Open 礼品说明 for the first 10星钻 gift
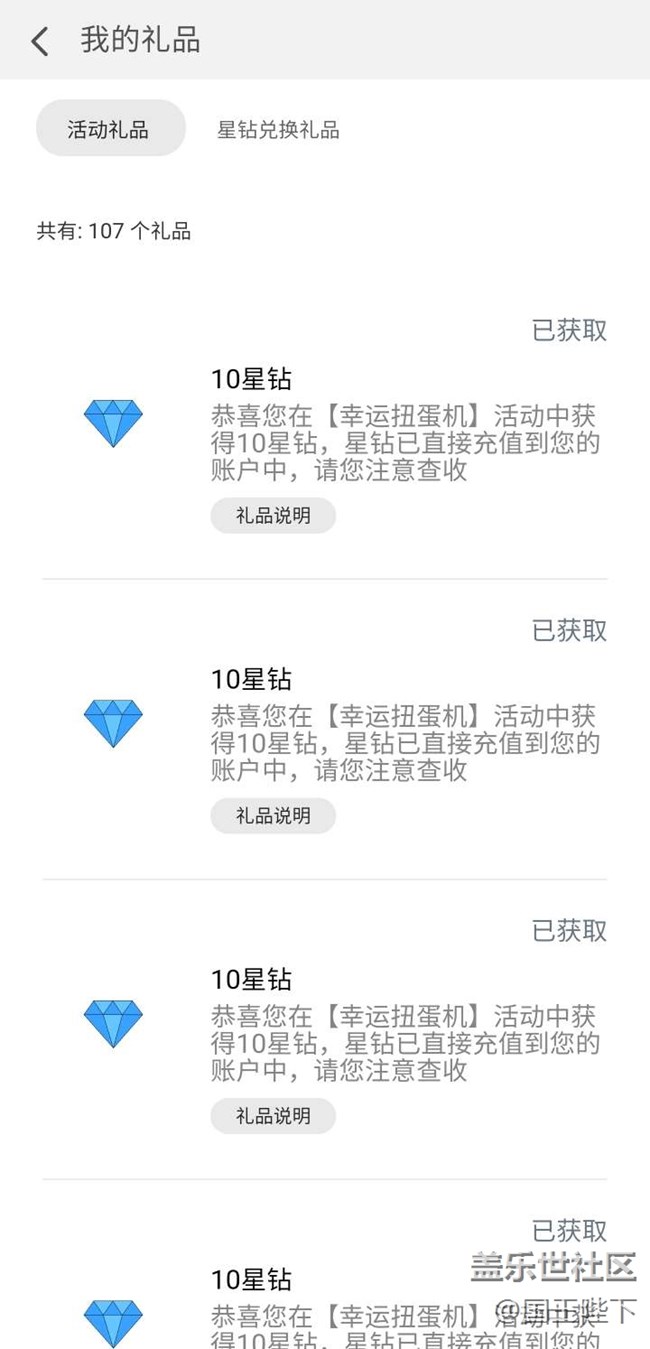 tap(273, 516)
